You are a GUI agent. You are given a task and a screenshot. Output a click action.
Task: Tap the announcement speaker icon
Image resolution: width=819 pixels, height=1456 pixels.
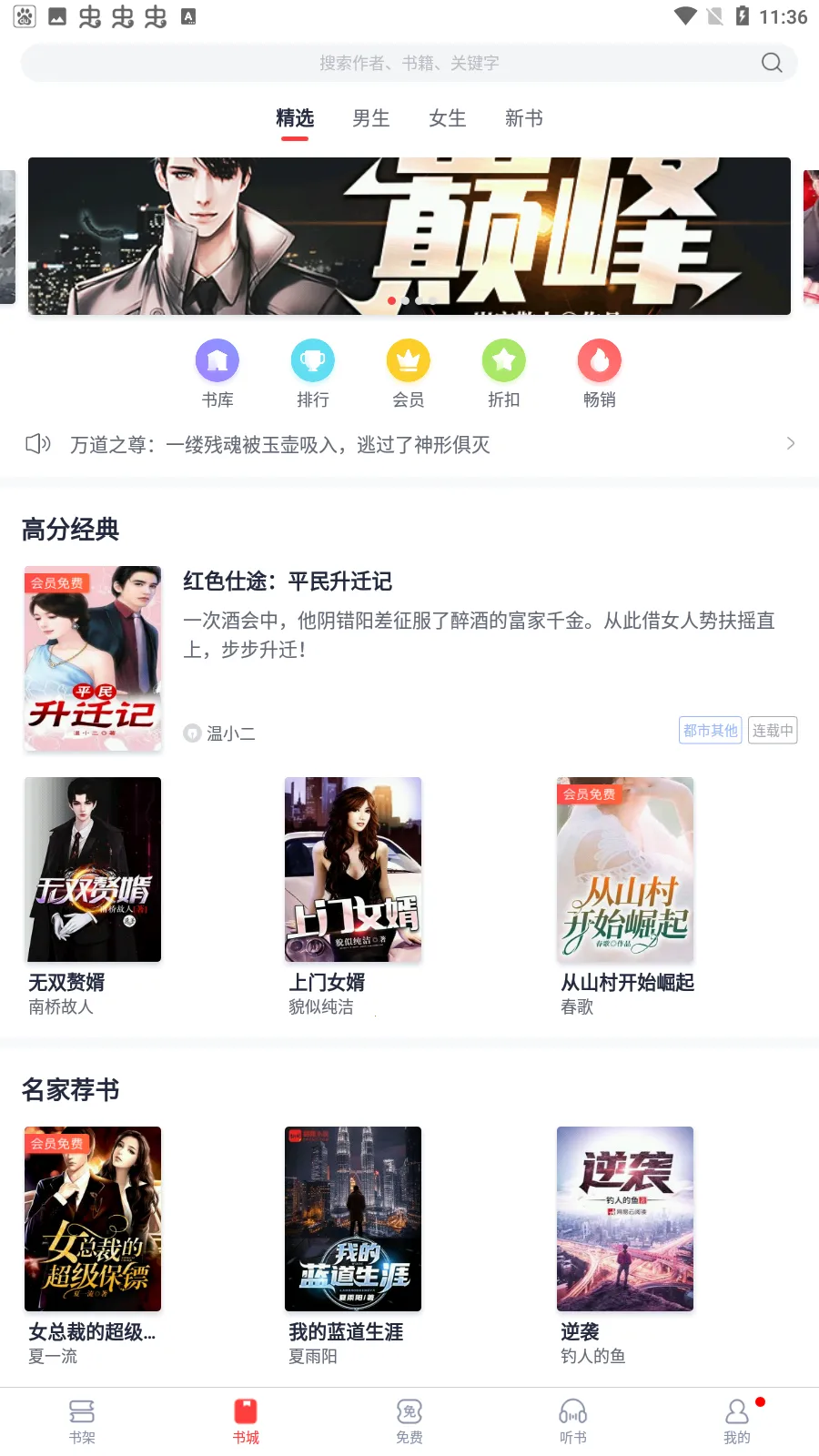click(x=37, y=444)
